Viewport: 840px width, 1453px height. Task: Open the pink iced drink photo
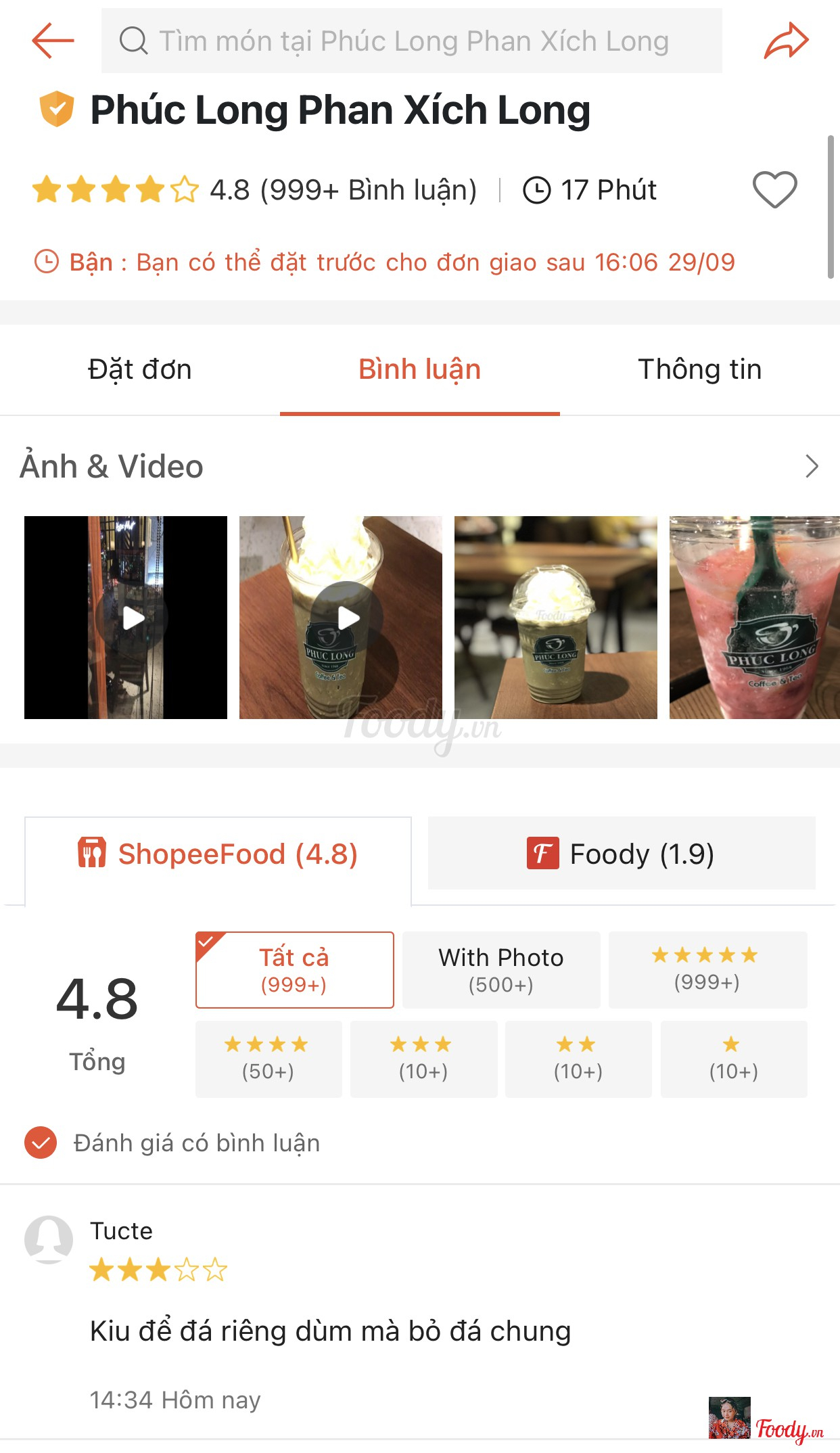pos(754,617)
